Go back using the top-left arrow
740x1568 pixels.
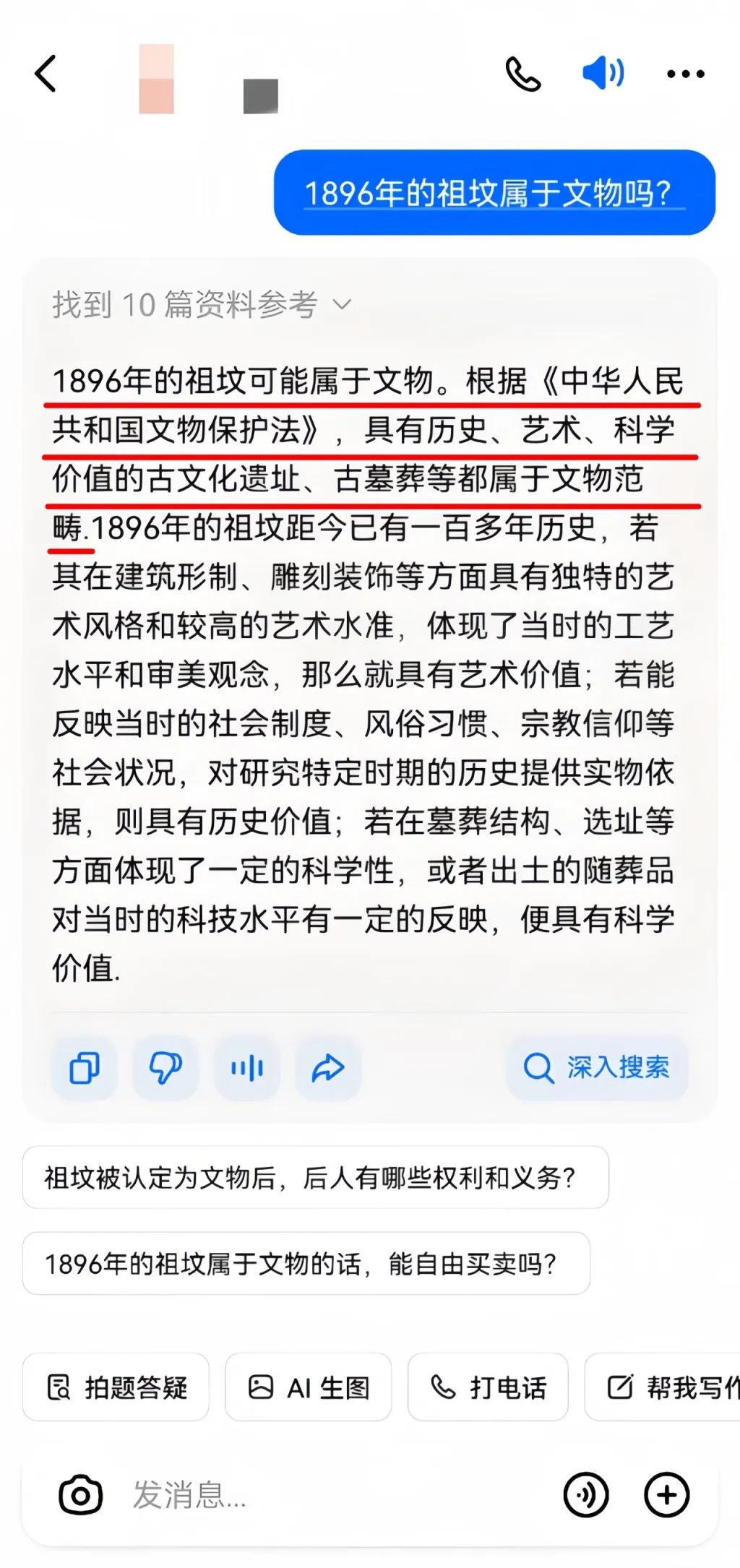tap(46, 74)
